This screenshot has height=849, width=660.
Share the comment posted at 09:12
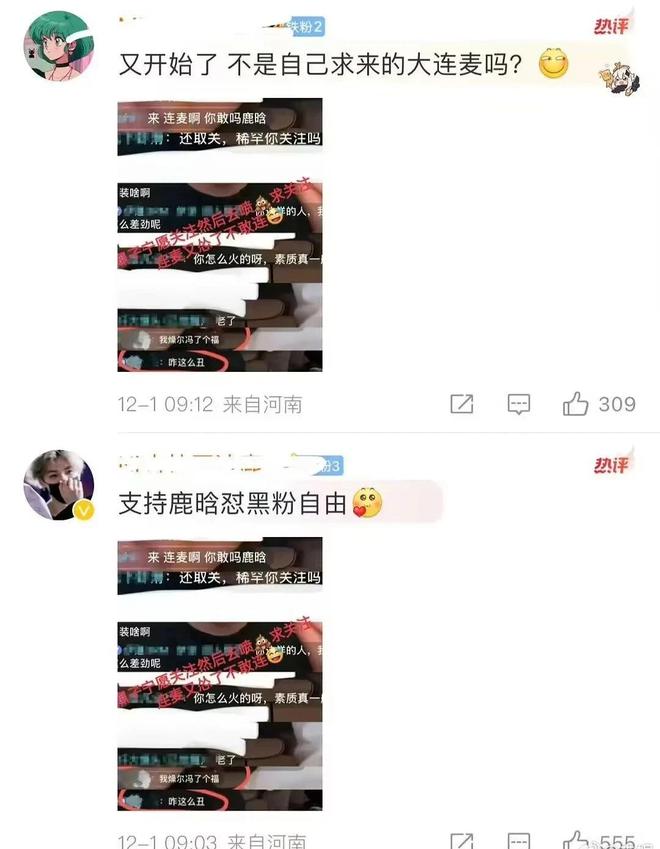(462, 404)
